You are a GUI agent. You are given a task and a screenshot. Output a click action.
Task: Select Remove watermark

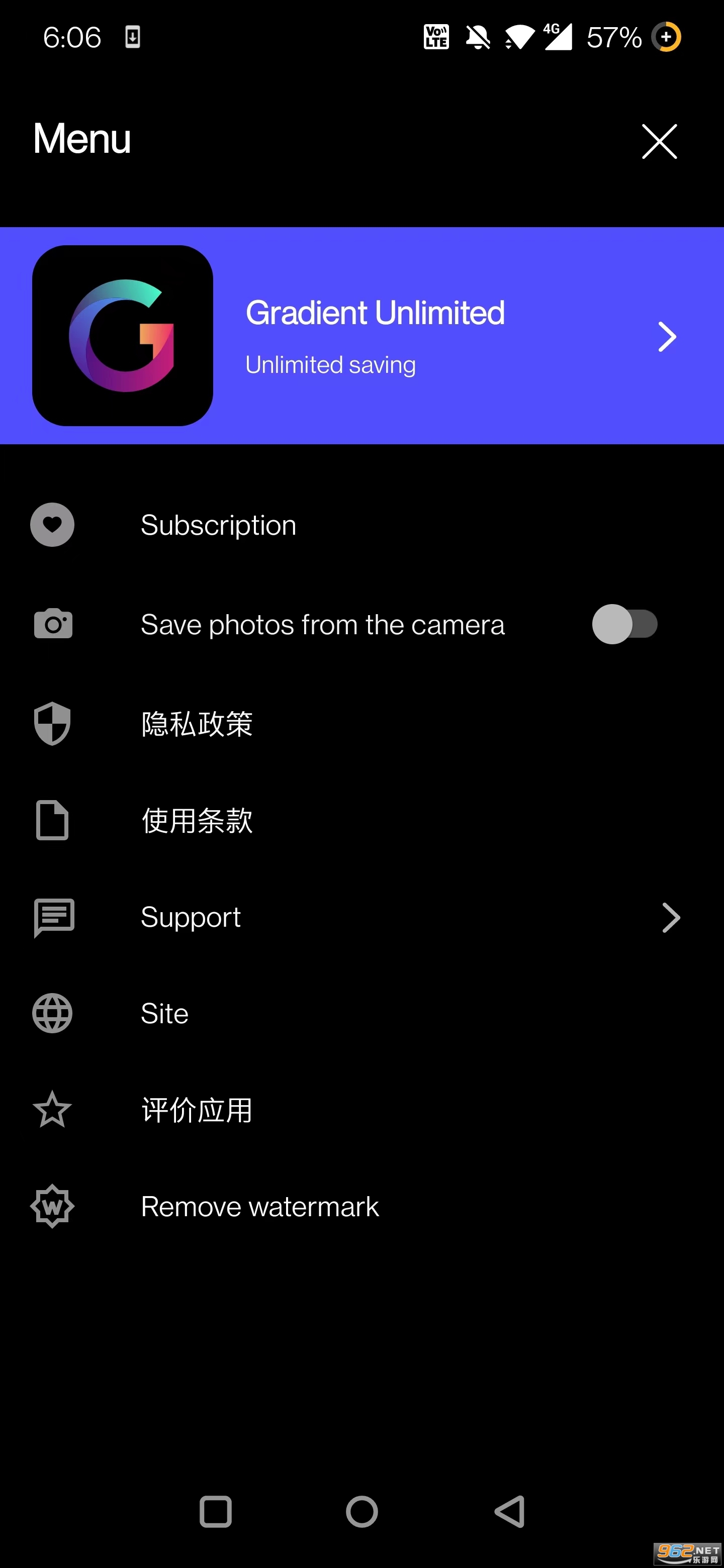(259, 1207)
